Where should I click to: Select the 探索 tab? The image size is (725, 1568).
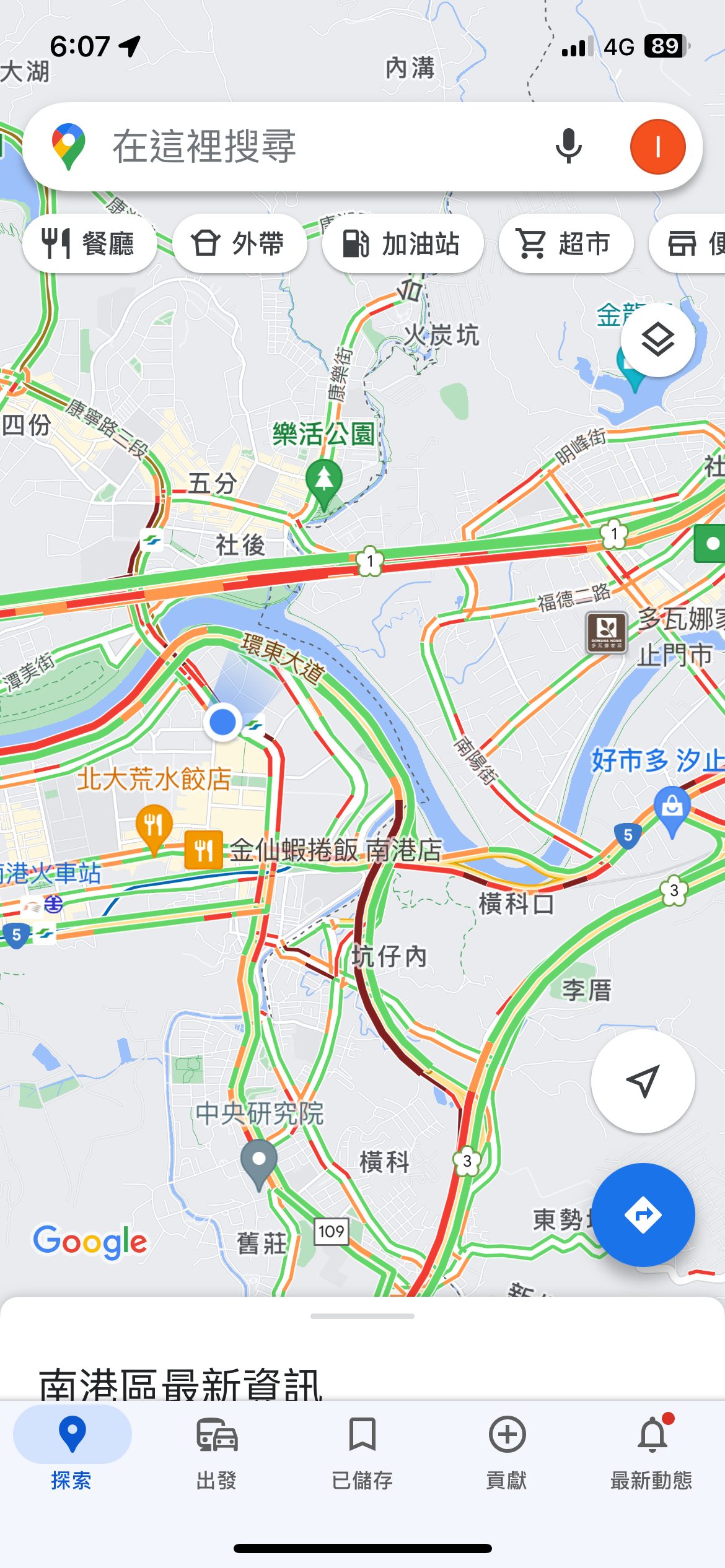coord(72,1452)
